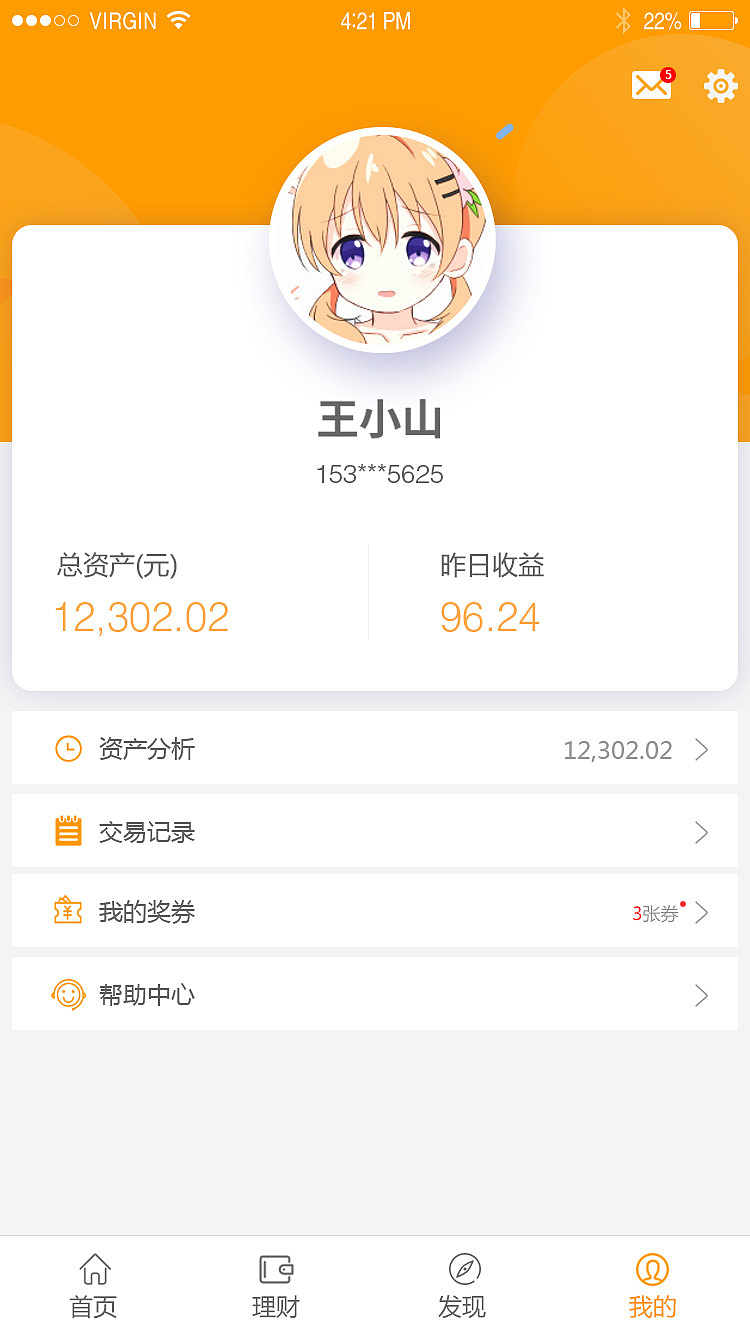Screen dimensions: 750x1334
Task: Click the headset icon for 帮助中心
Action: [x=68, y=993]
